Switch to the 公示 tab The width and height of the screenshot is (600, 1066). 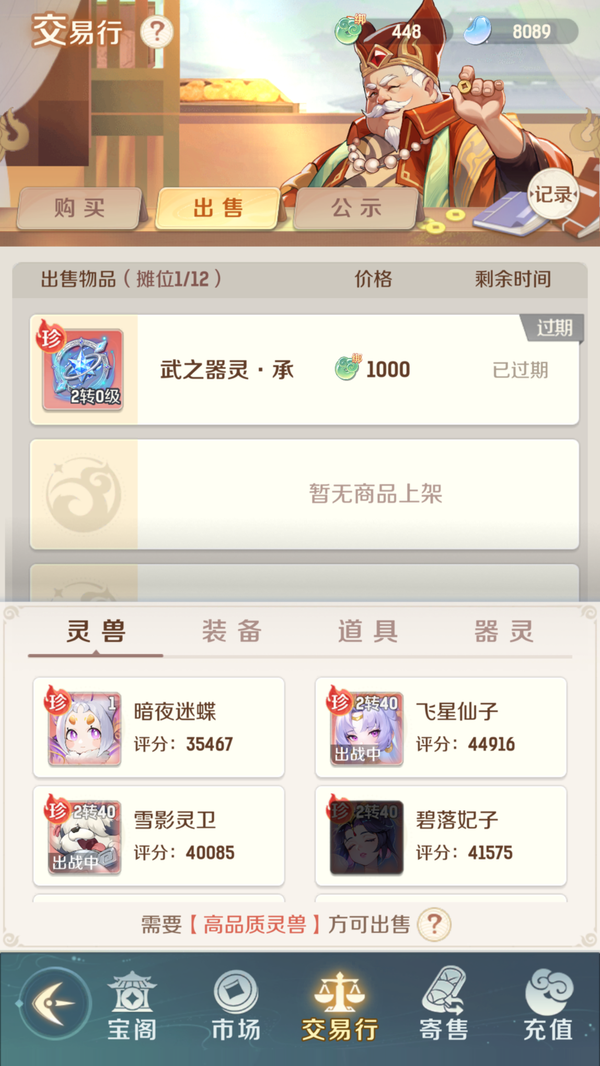click(356, 208)
